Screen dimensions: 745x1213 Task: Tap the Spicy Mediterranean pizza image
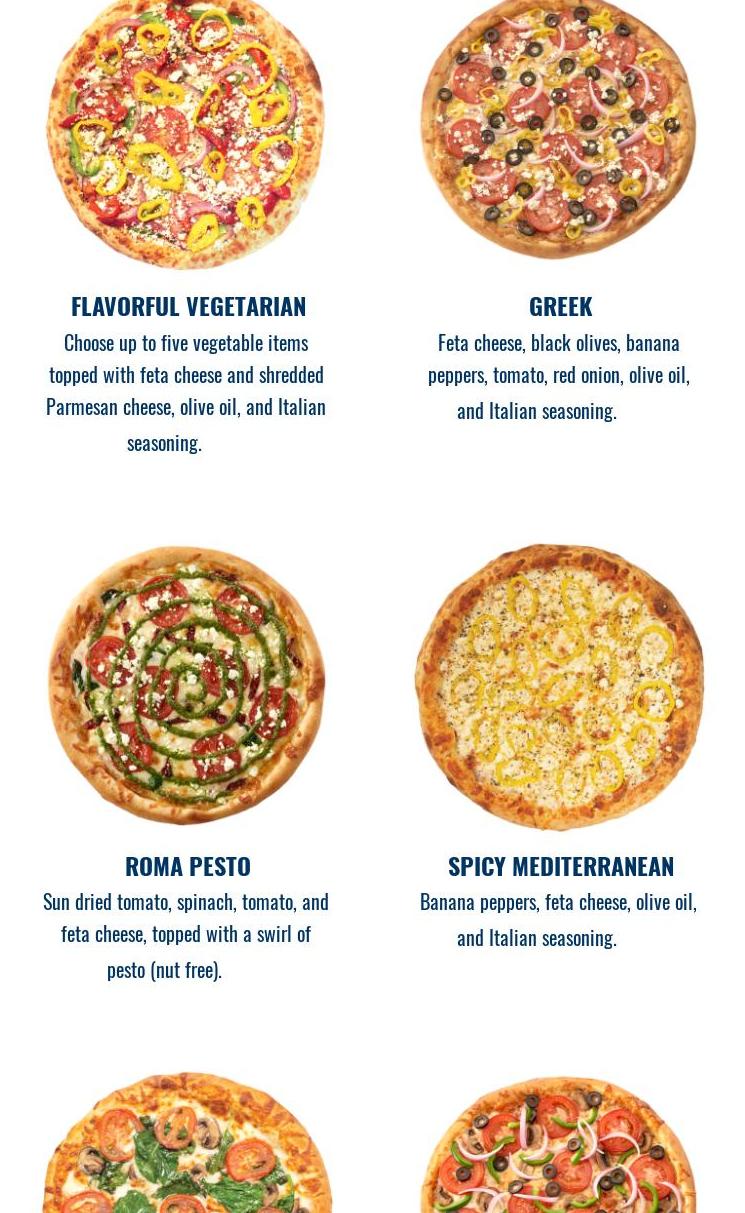559,686
